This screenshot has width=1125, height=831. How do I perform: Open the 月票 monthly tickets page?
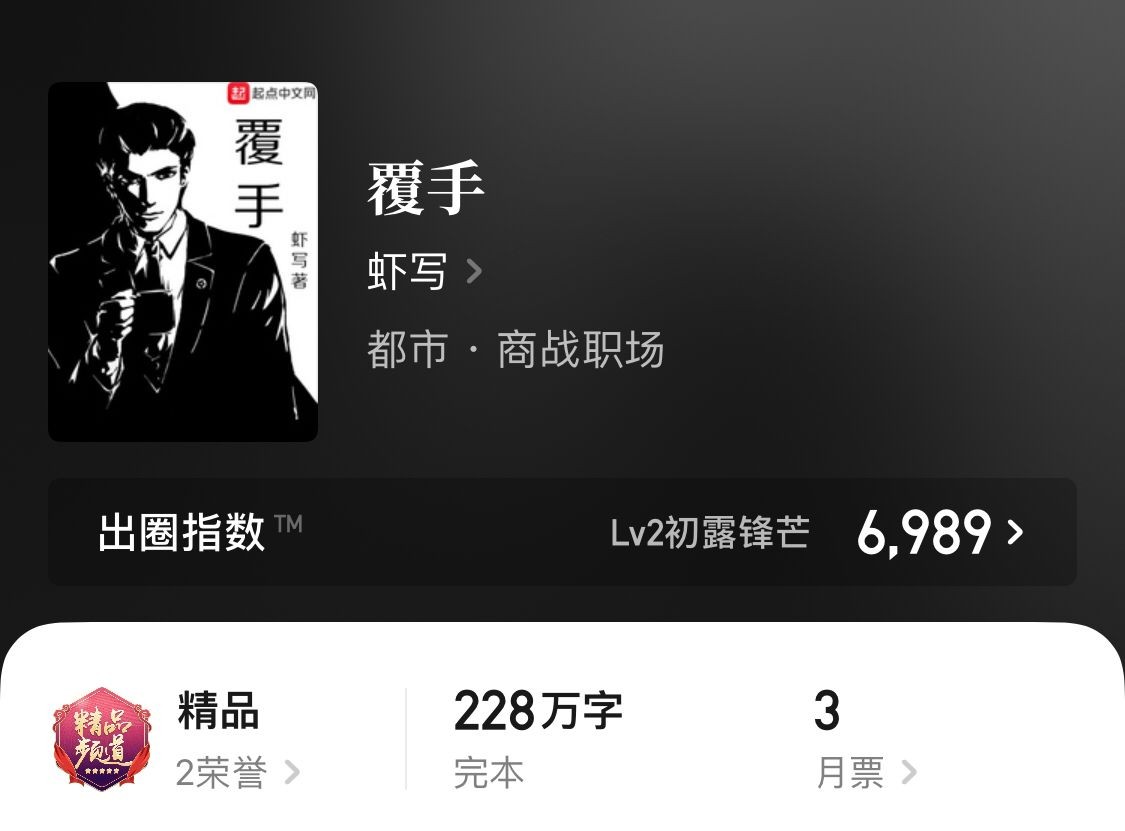[x=865, y=772]
